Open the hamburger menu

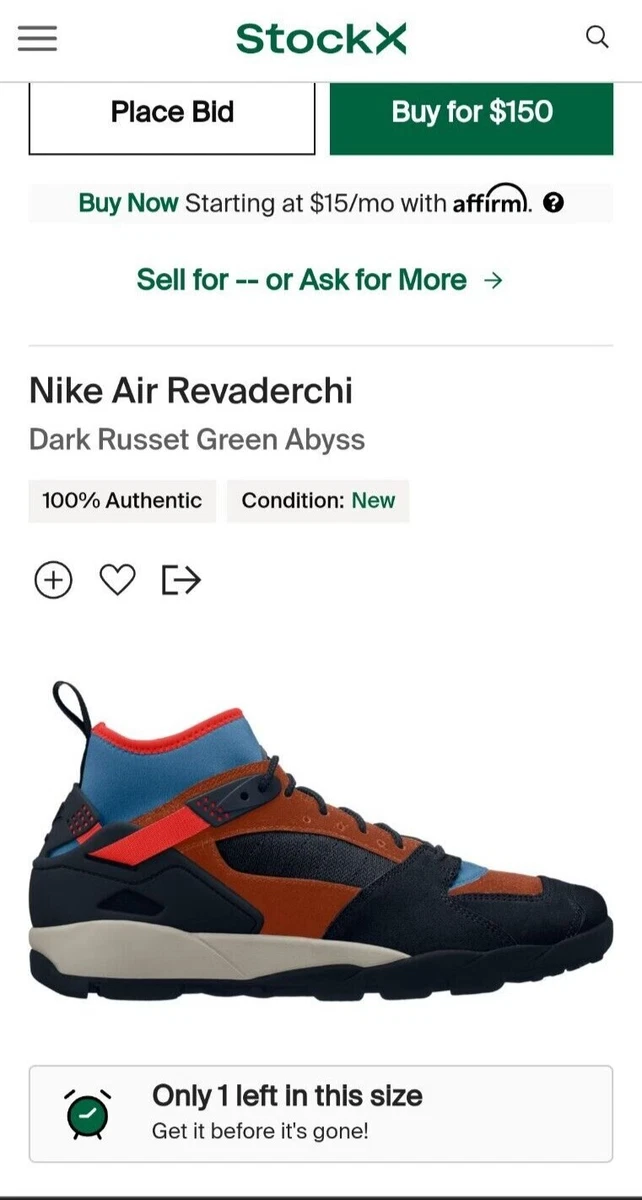37,38
